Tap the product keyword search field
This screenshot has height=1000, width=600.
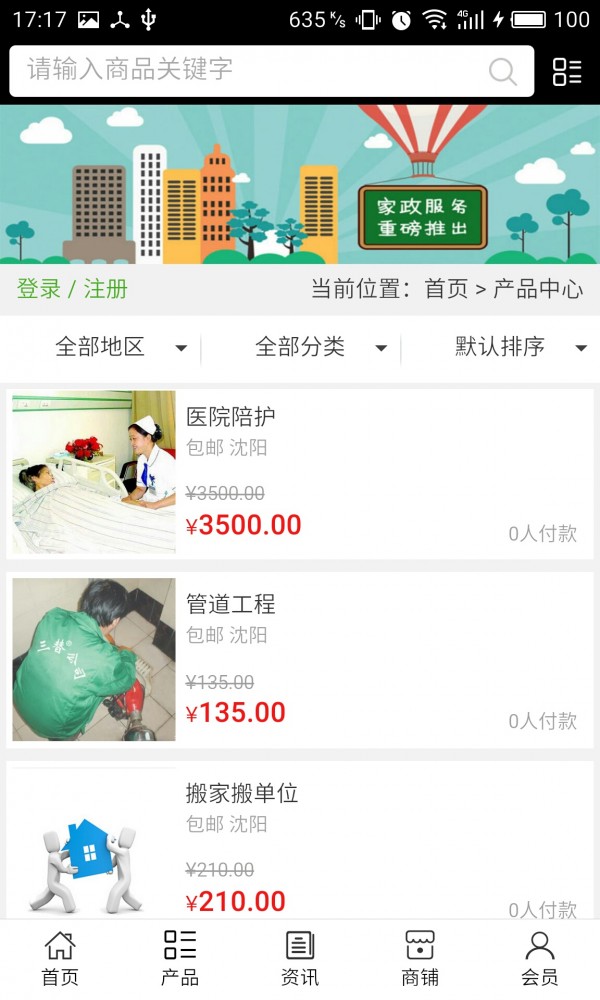tap(250, 70)
